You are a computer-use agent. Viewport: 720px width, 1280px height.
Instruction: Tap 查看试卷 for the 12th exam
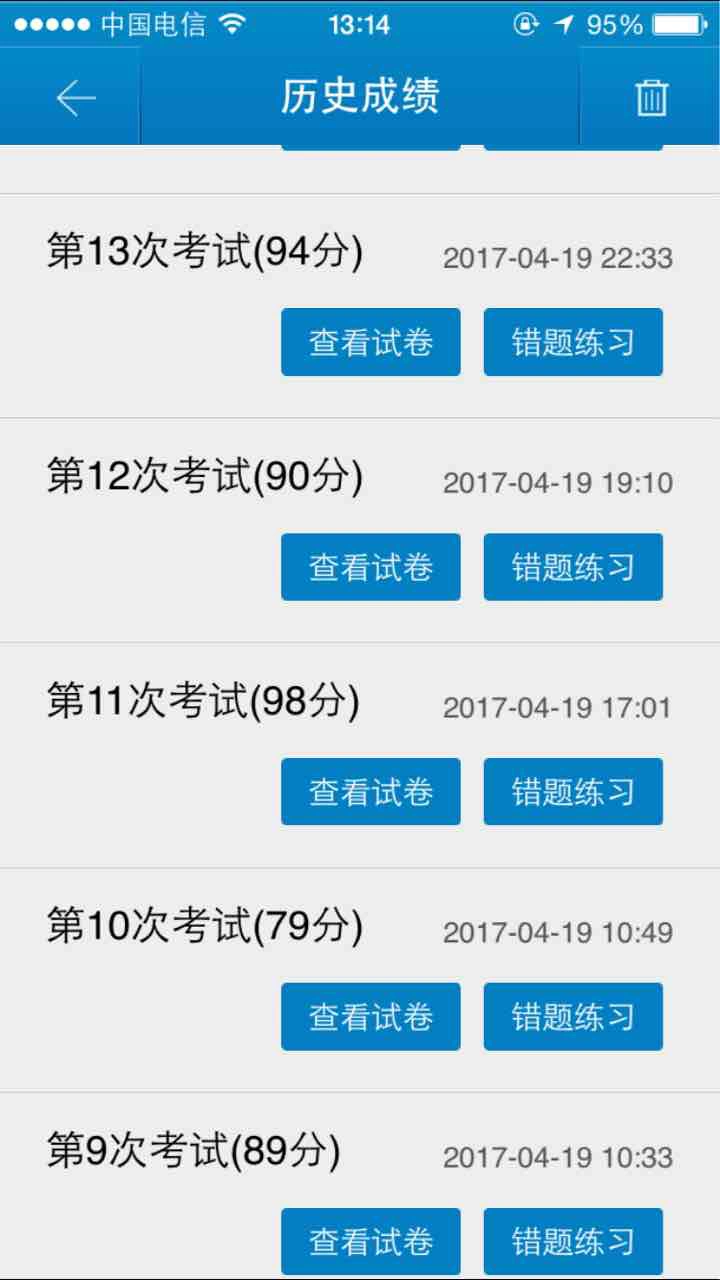[371, 567]
